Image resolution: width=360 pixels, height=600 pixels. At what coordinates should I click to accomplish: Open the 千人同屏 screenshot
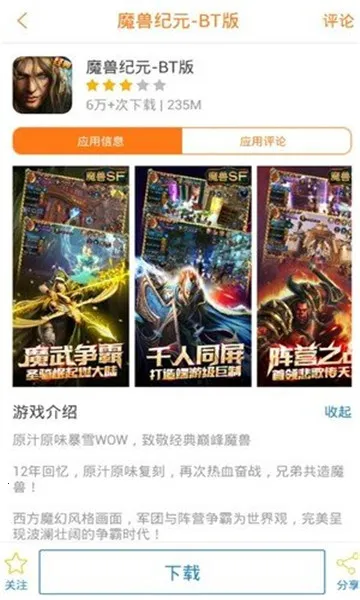pos(193,276)
